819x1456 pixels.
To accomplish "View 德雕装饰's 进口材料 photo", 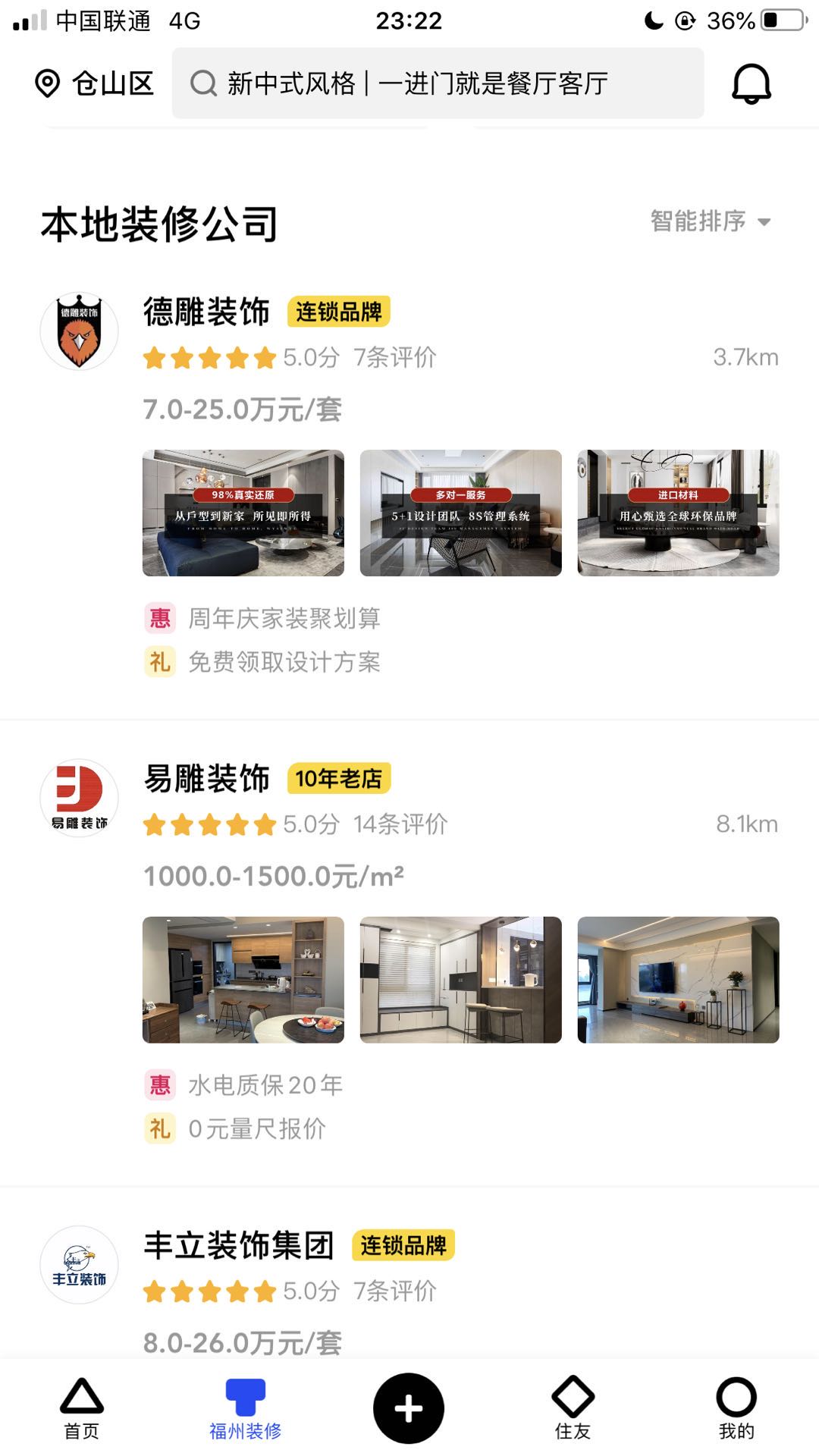I will pos(678,513).
